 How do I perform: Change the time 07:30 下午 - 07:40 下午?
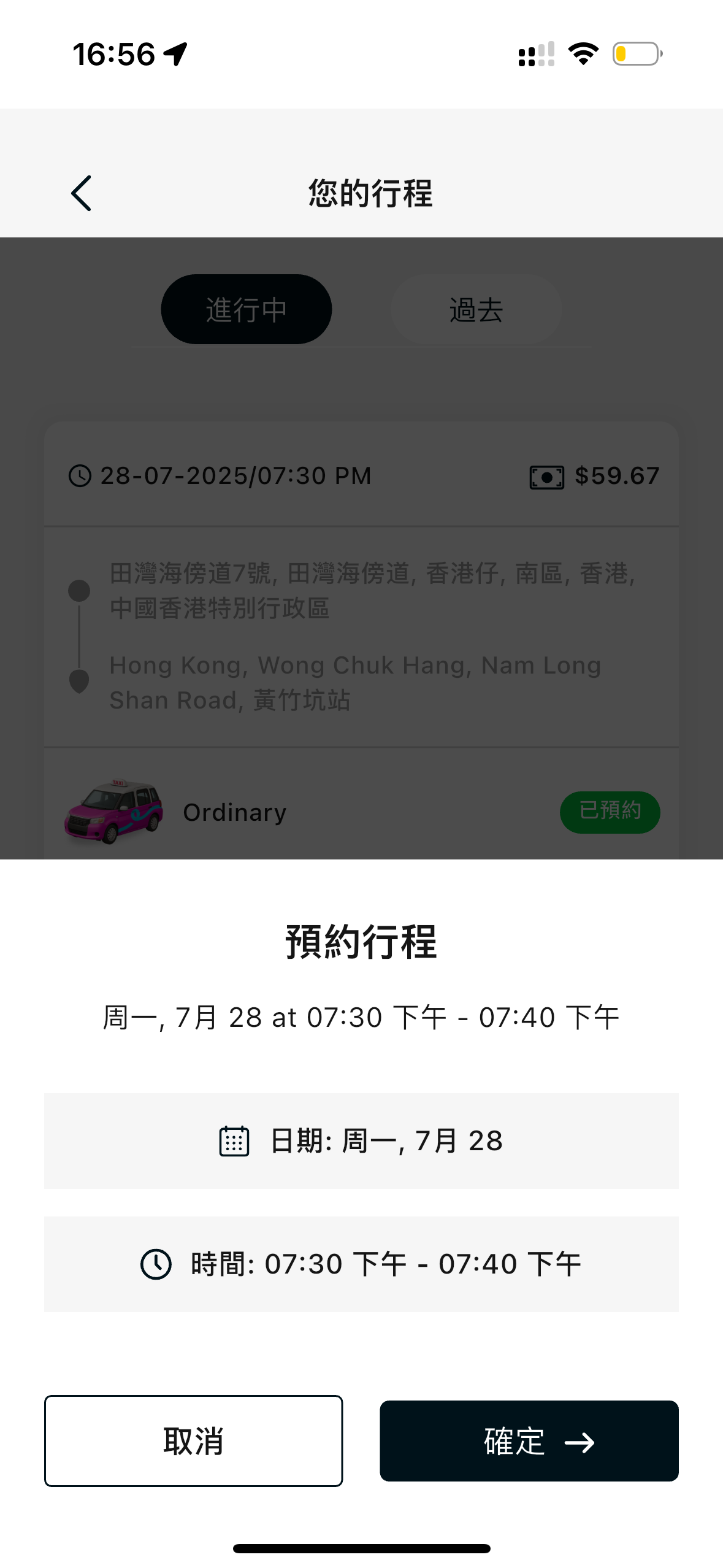pyautogui.click(x=361, y=1264)
